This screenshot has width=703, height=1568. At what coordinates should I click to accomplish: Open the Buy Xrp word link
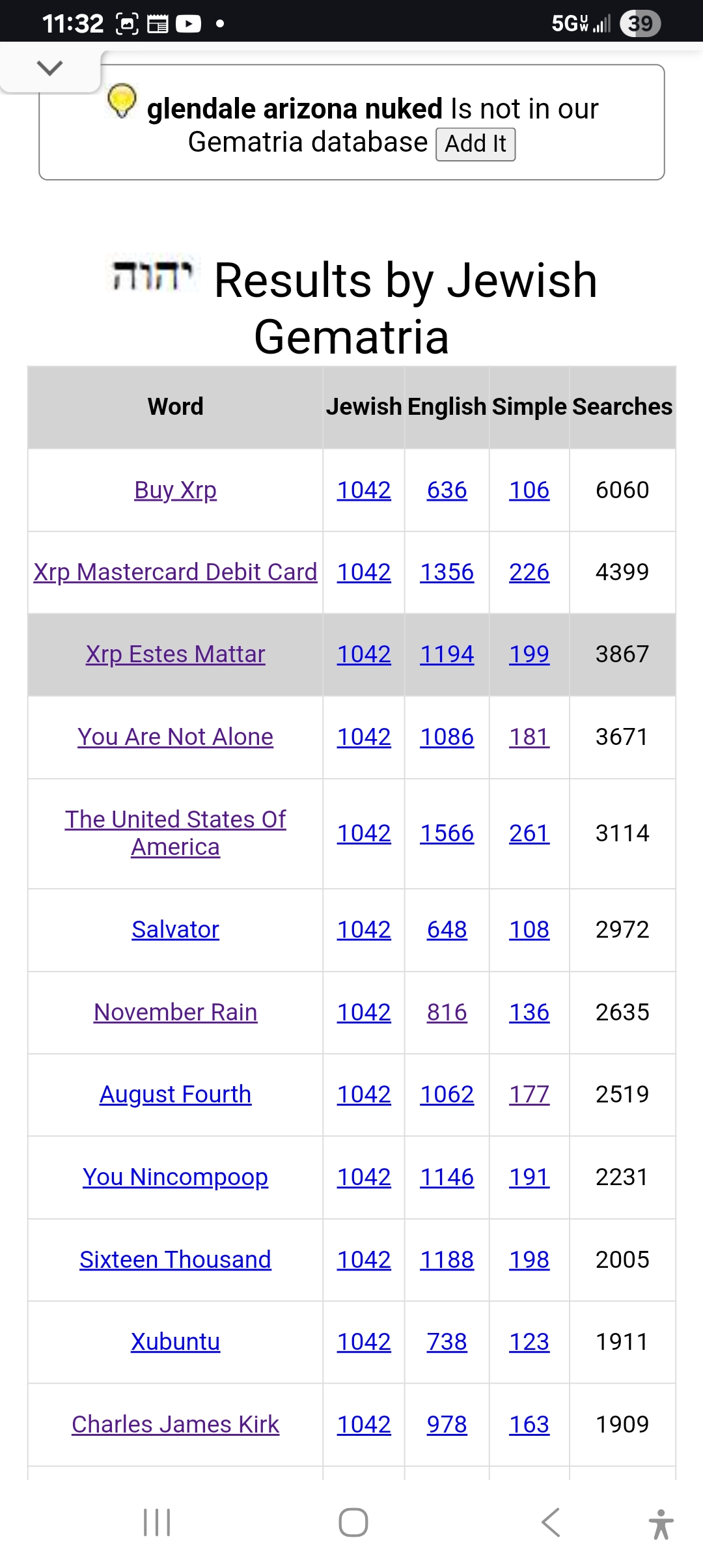pyautogui.click(x=175, y=490)
